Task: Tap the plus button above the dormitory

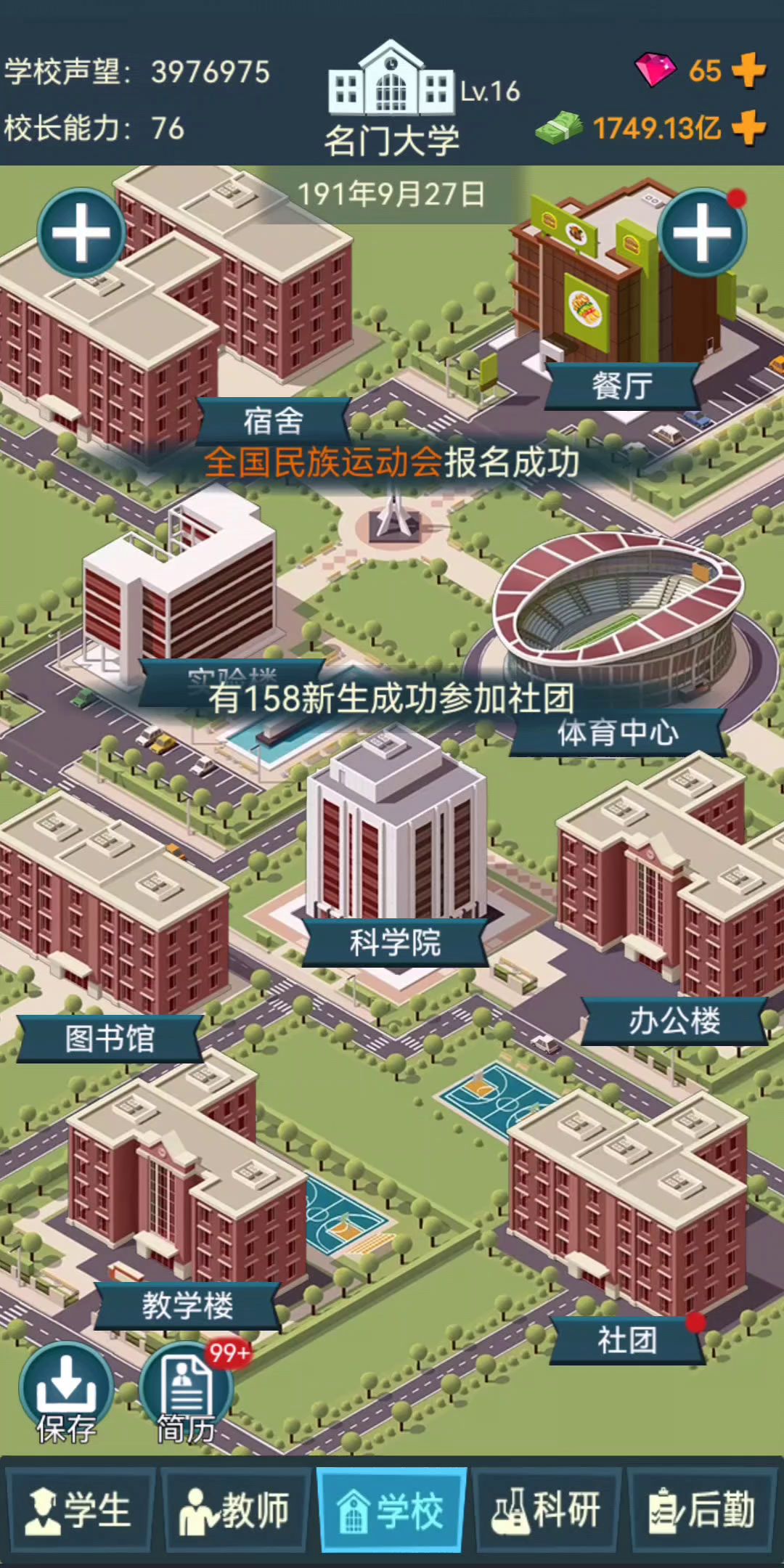Action: [81, 232]
